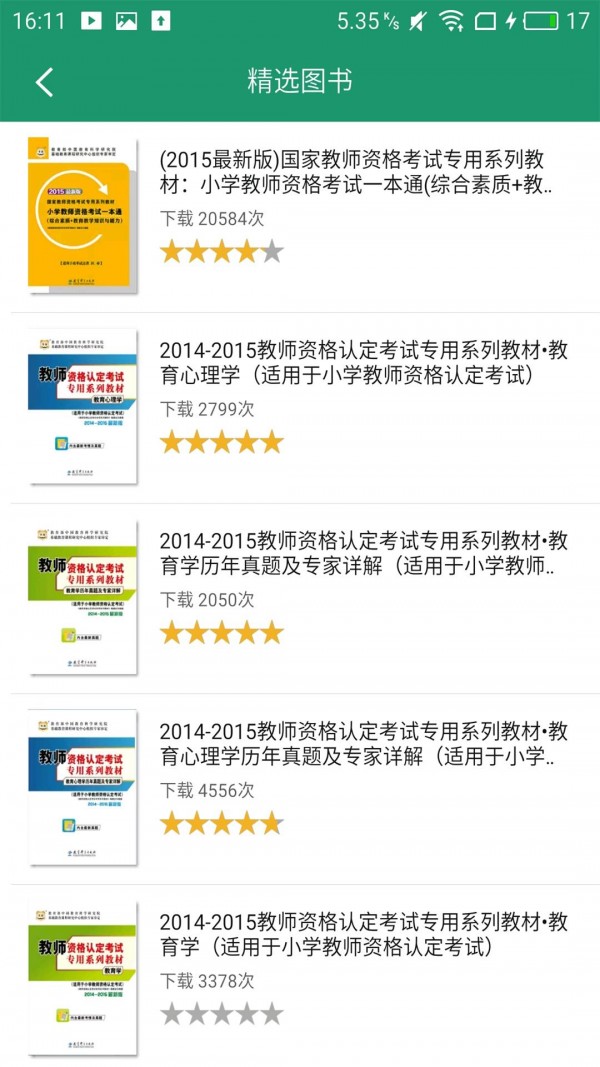Go back from 精选图书 page
Viewport: 600px width, 1067px height.
click(44, 82)
